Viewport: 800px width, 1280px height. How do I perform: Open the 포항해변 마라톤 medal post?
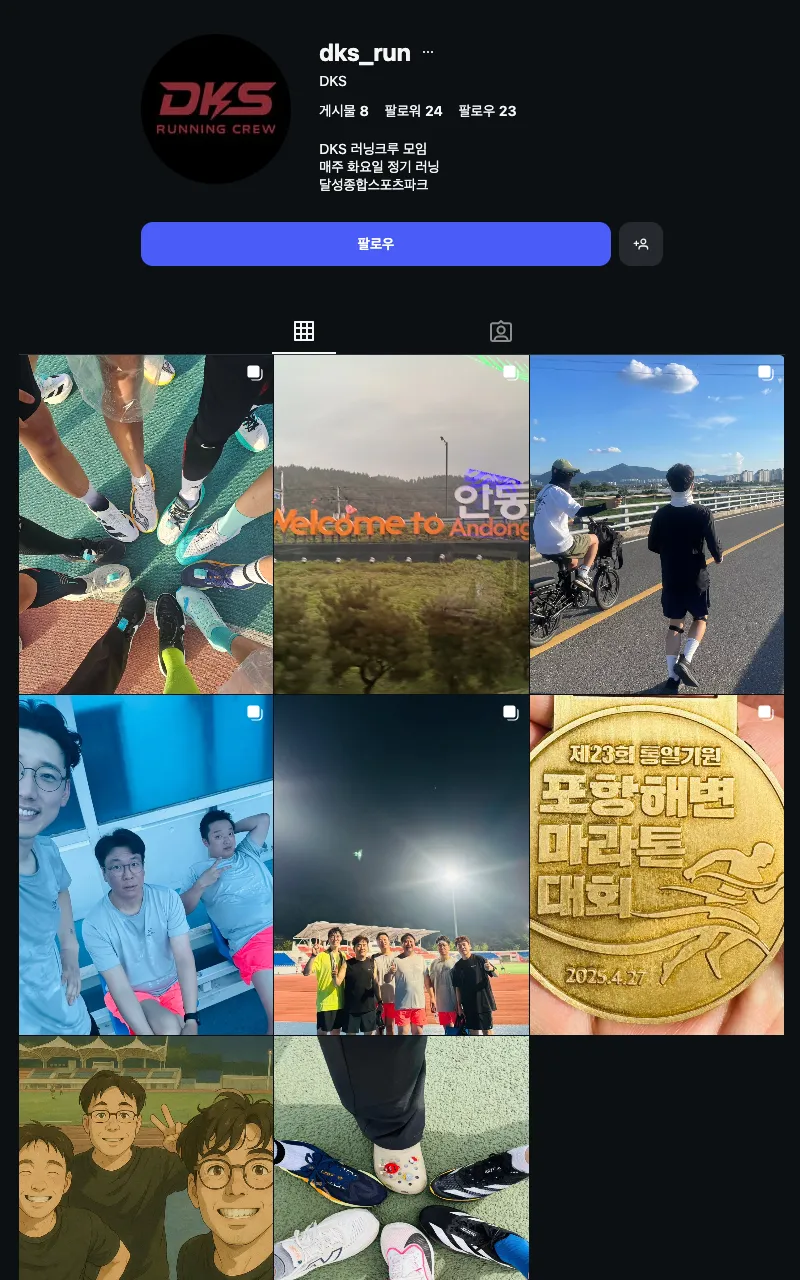[x=657, y=865]
